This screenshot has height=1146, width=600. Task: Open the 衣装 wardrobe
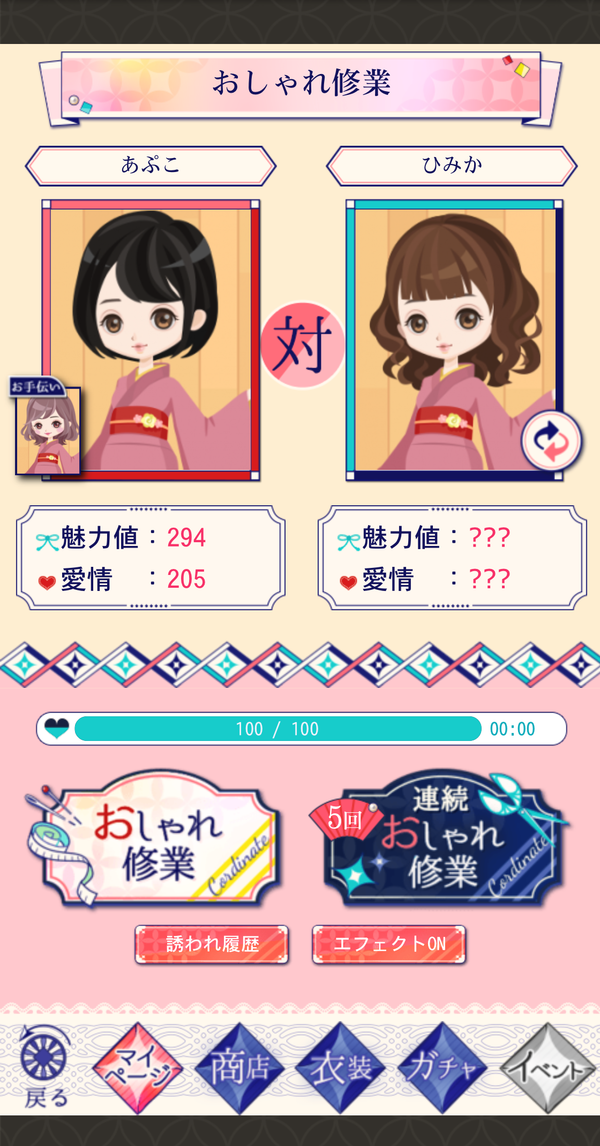coord(340,1069)
